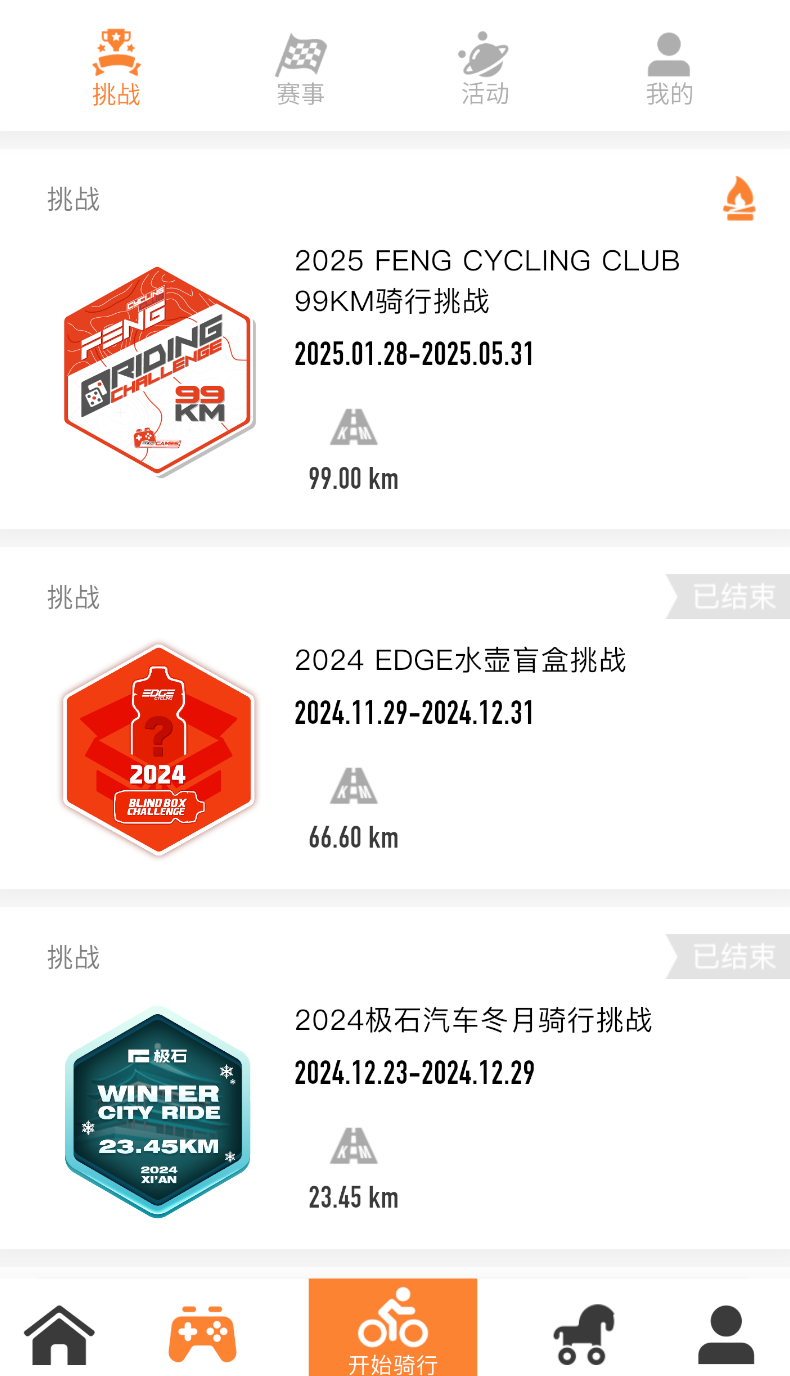Tap the 开始骑行 button
The image size is (790, 1376).
393,1328
